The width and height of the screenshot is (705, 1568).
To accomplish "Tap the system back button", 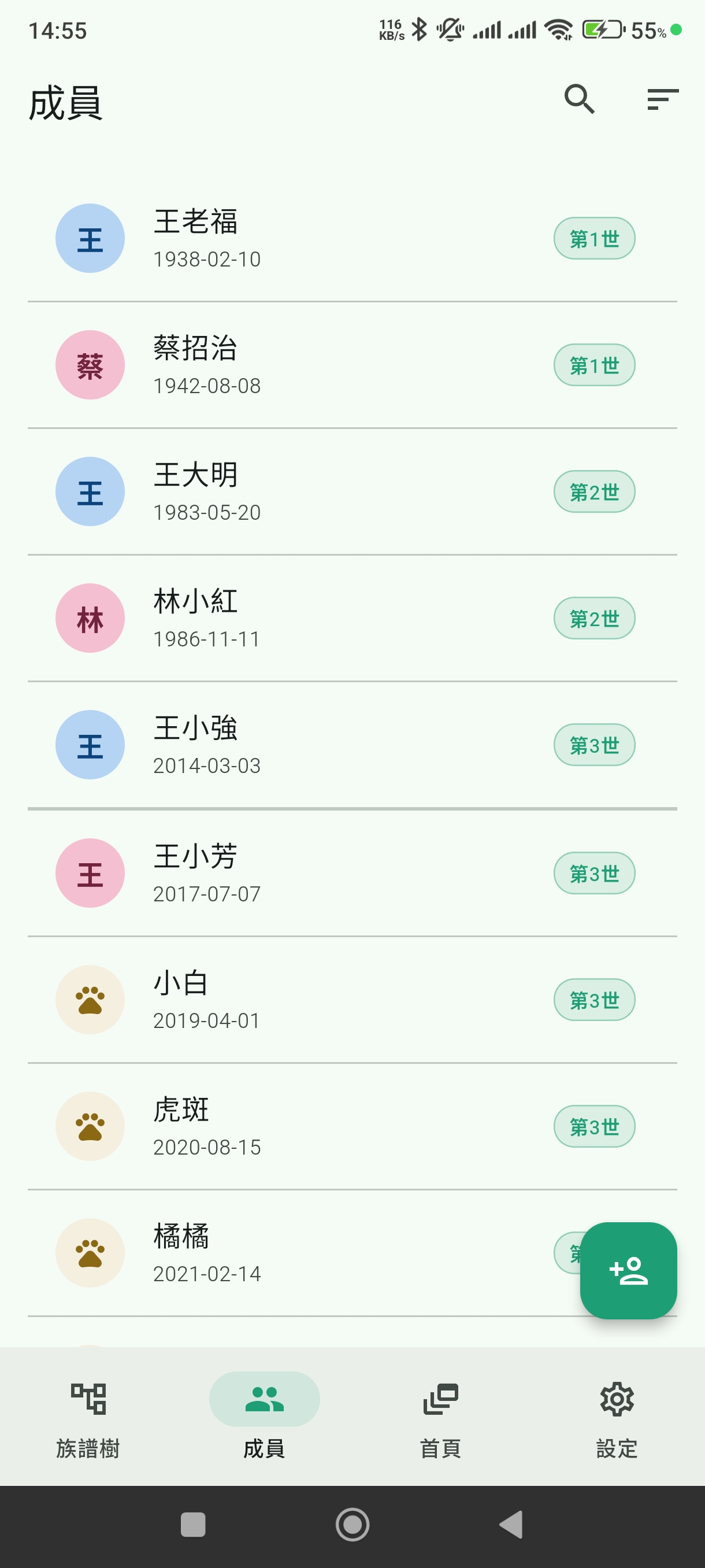I will point(511,1524).
